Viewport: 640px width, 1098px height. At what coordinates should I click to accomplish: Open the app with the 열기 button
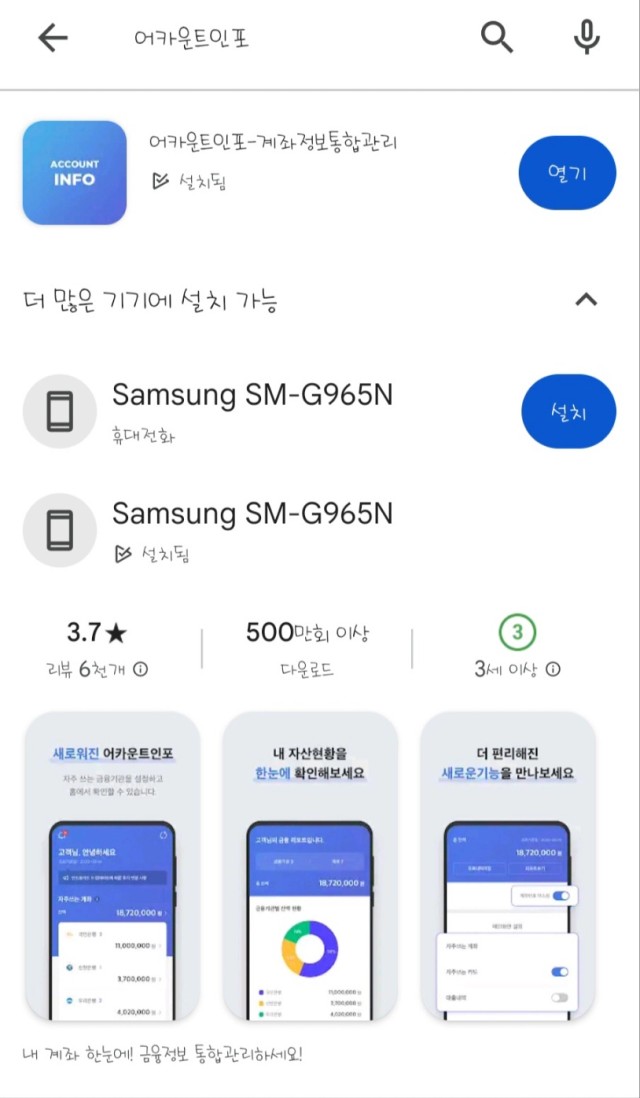[x=566, y=173]
